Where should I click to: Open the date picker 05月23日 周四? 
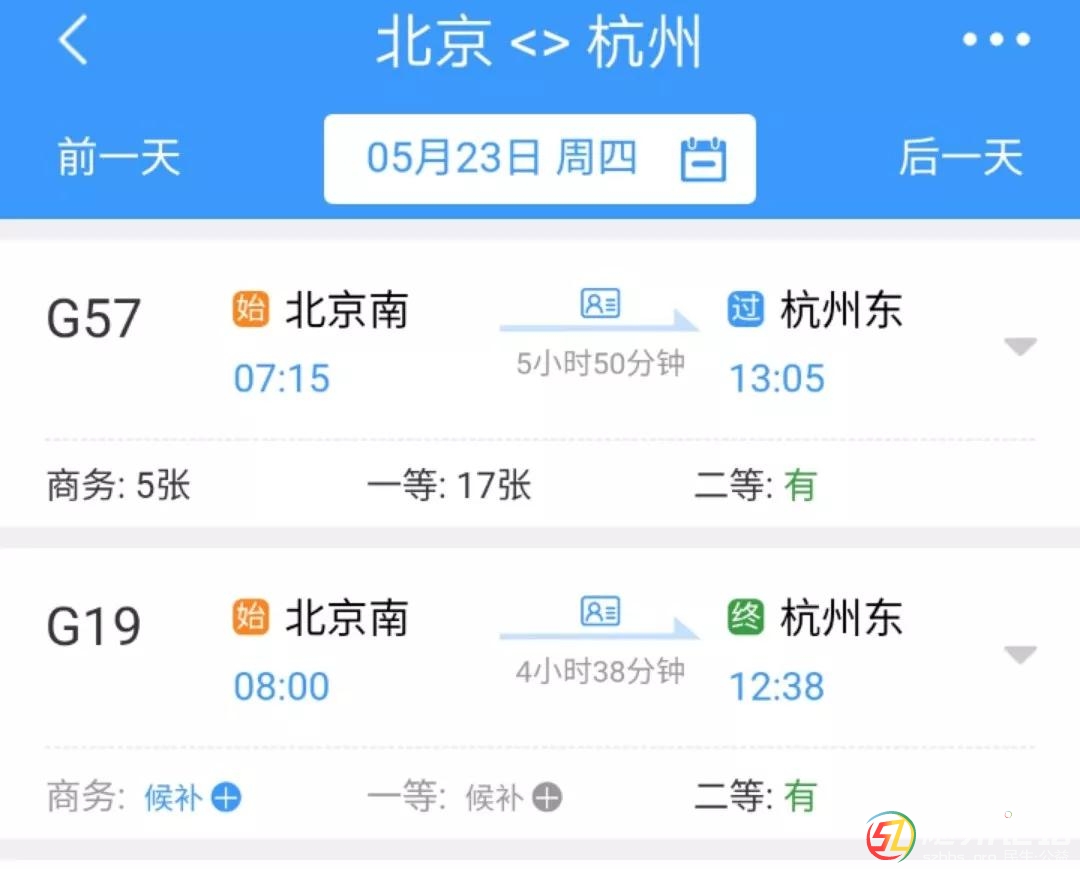[540, 159]
